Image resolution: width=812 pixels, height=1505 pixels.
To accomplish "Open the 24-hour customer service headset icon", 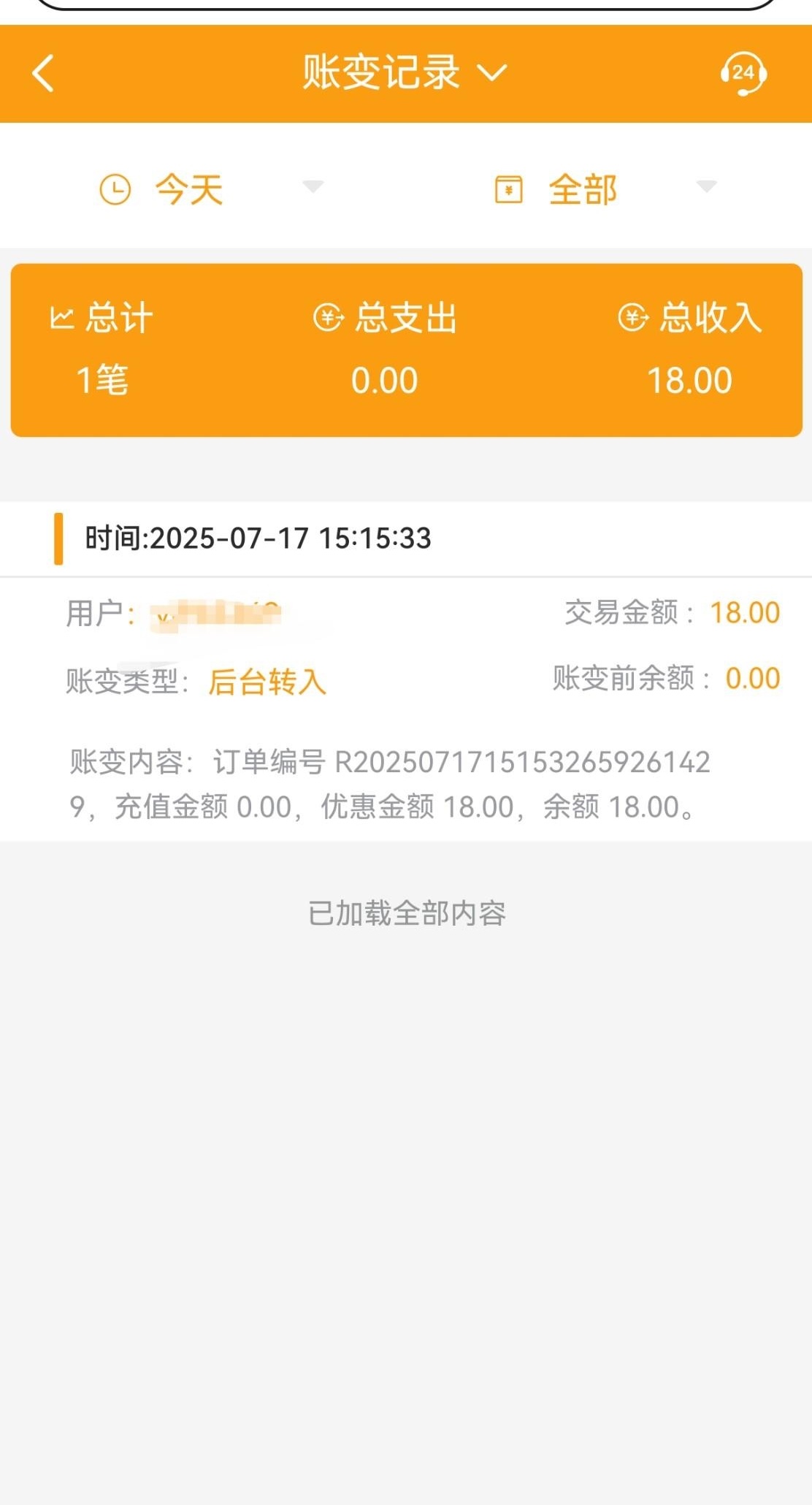I will click(743, 73).
